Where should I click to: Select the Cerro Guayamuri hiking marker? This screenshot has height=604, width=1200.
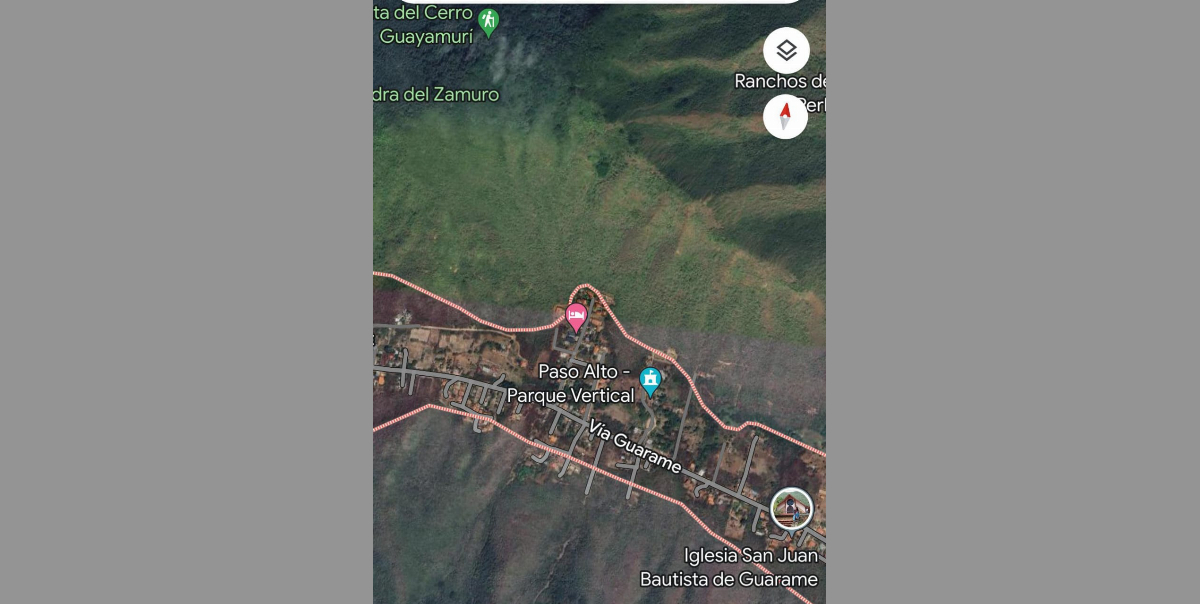point(488,21)
